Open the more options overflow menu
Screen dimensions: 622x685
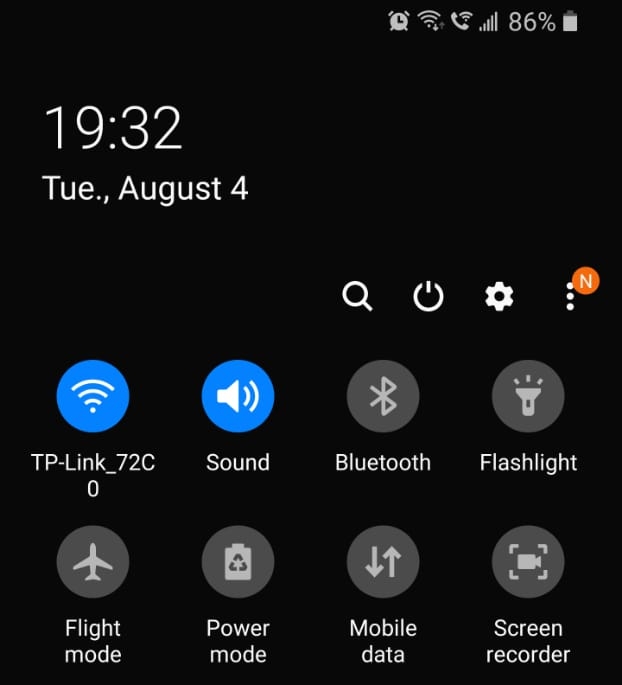570,296
